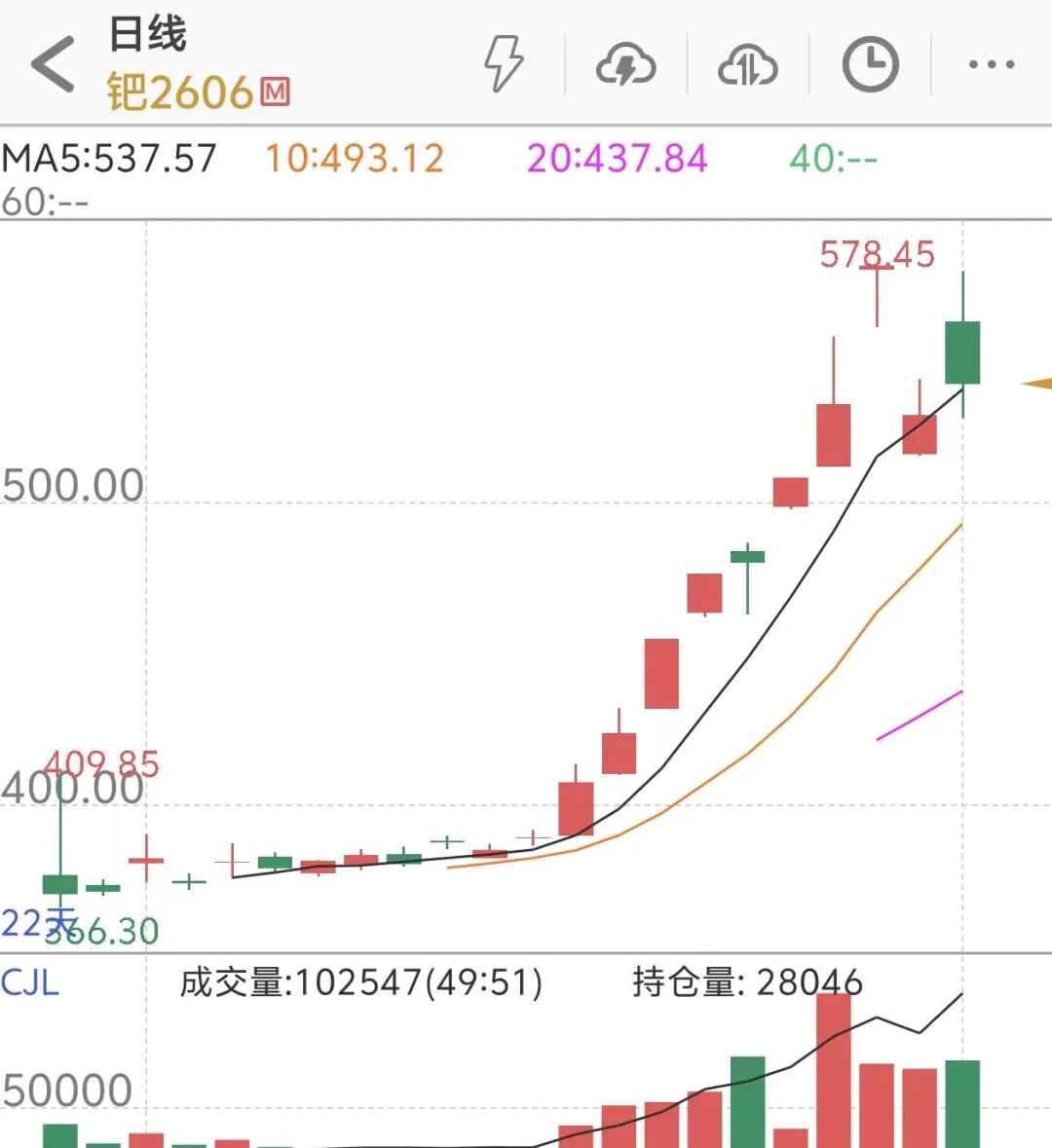Open the 日线 period selector for 钯2606
The height and width of the screenshot is (1148, 1052).
[x=147, y=35]
